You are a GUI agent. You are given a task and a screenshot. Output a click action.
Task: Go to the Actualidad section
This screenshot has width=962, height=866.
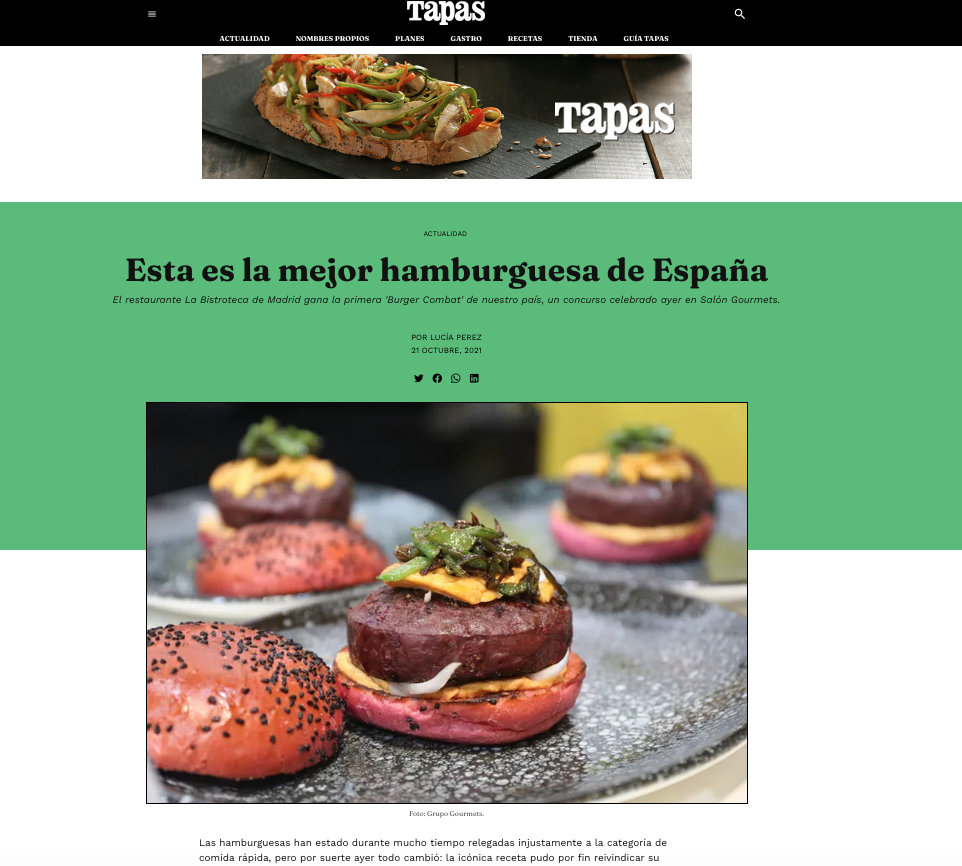tap(244, 38)
